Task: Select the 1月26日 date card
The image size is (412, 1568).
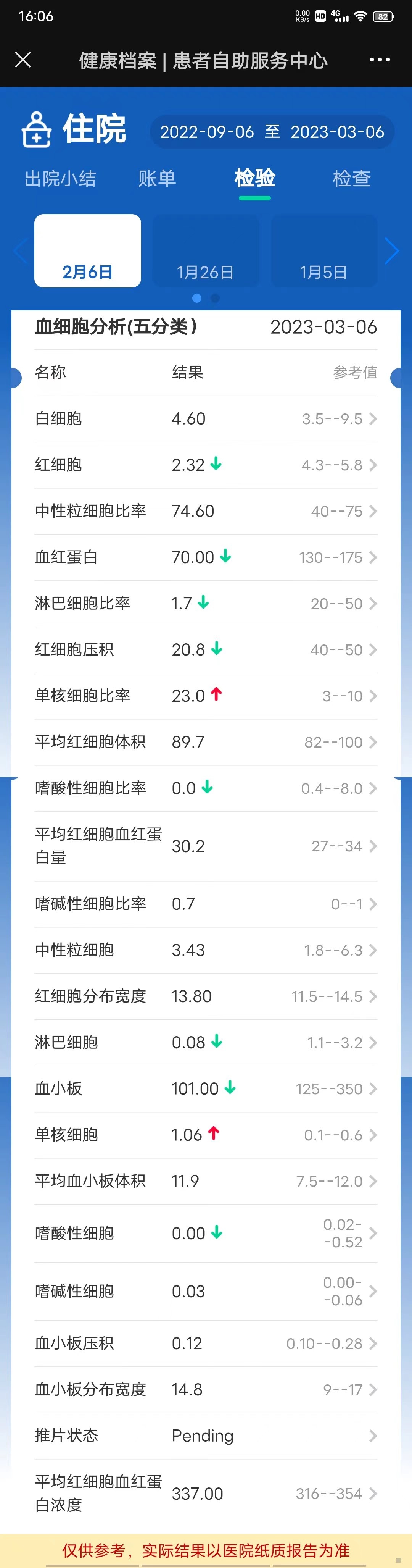Action: 206,251
